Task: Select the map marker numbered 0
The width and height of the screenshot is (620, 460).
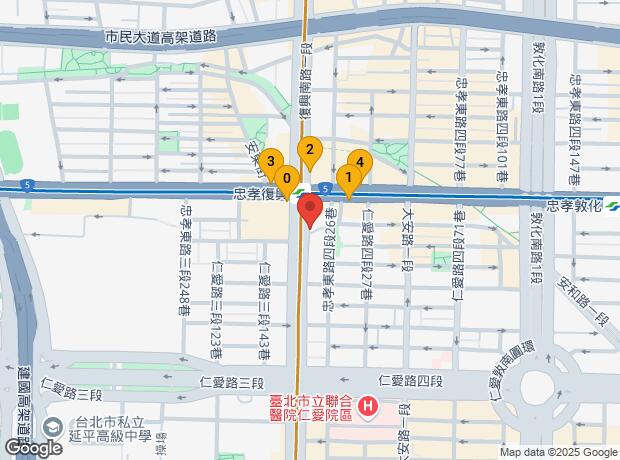Action: (x=288, y=179)
